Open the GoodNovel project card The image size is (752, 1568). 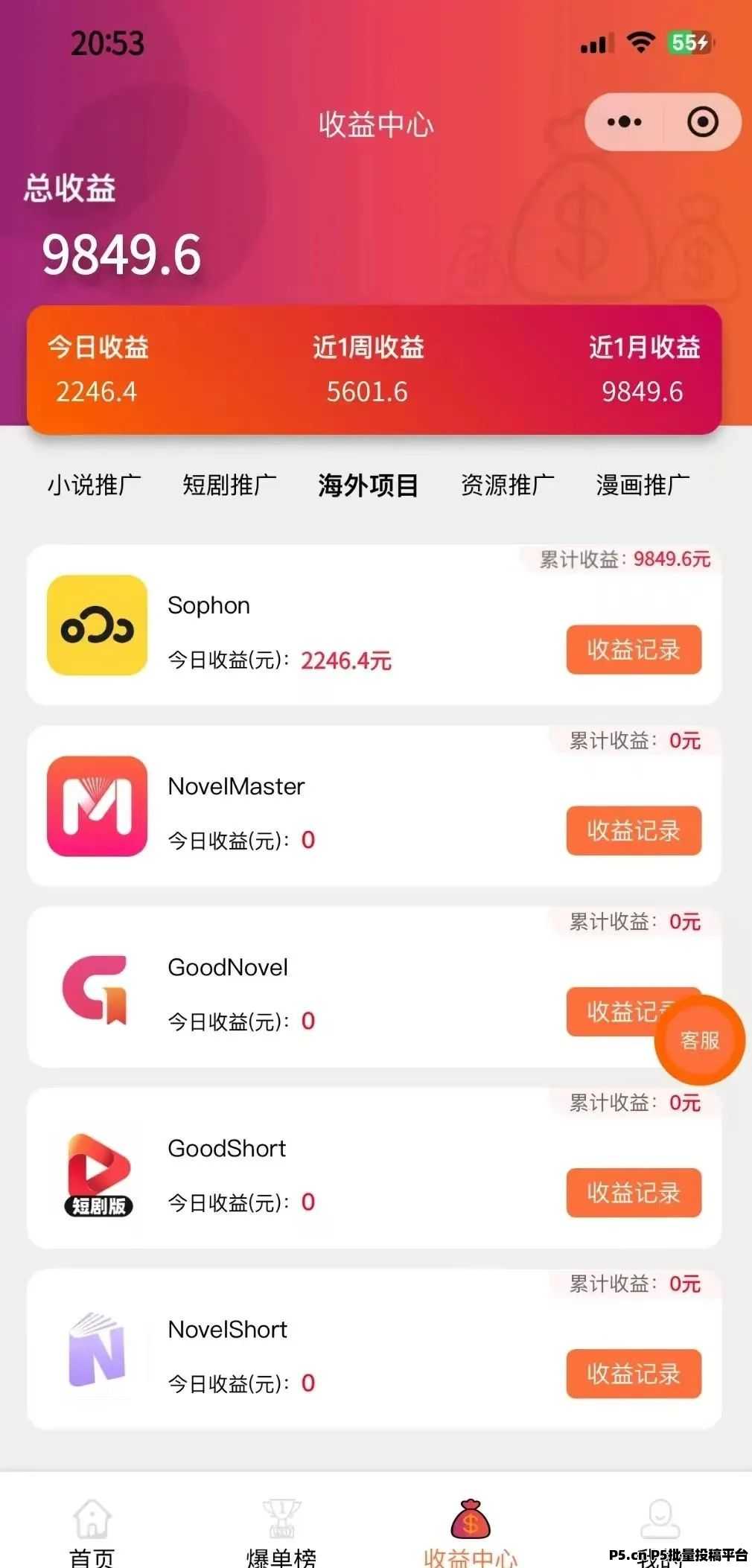[374, 987]
